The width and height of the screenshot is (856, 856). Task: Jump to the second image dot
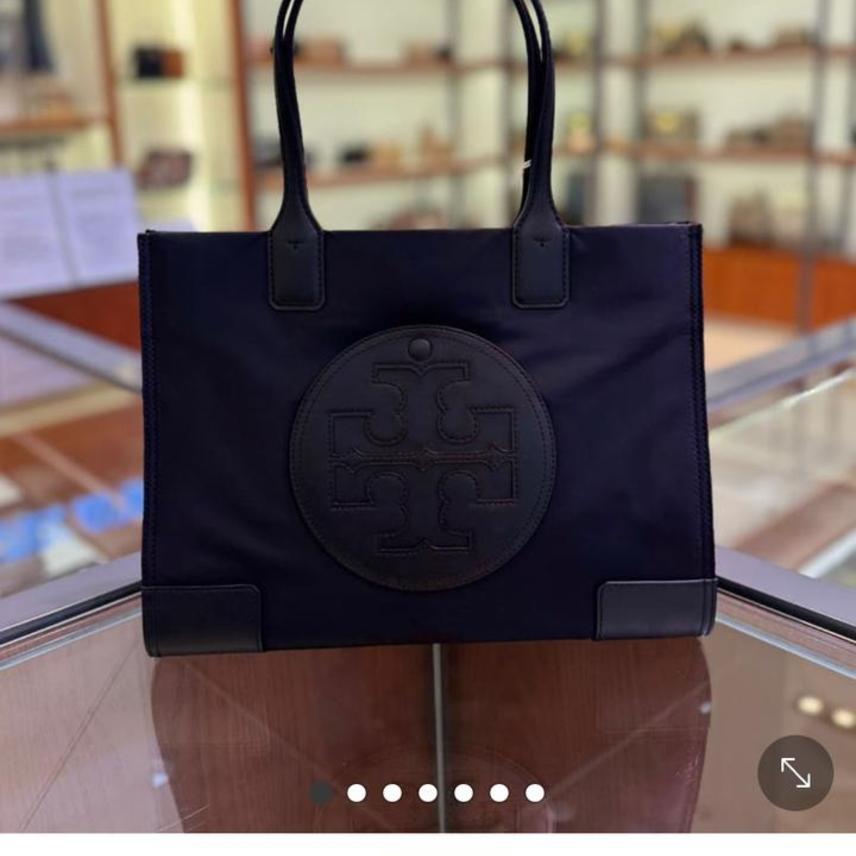point(356,793)
